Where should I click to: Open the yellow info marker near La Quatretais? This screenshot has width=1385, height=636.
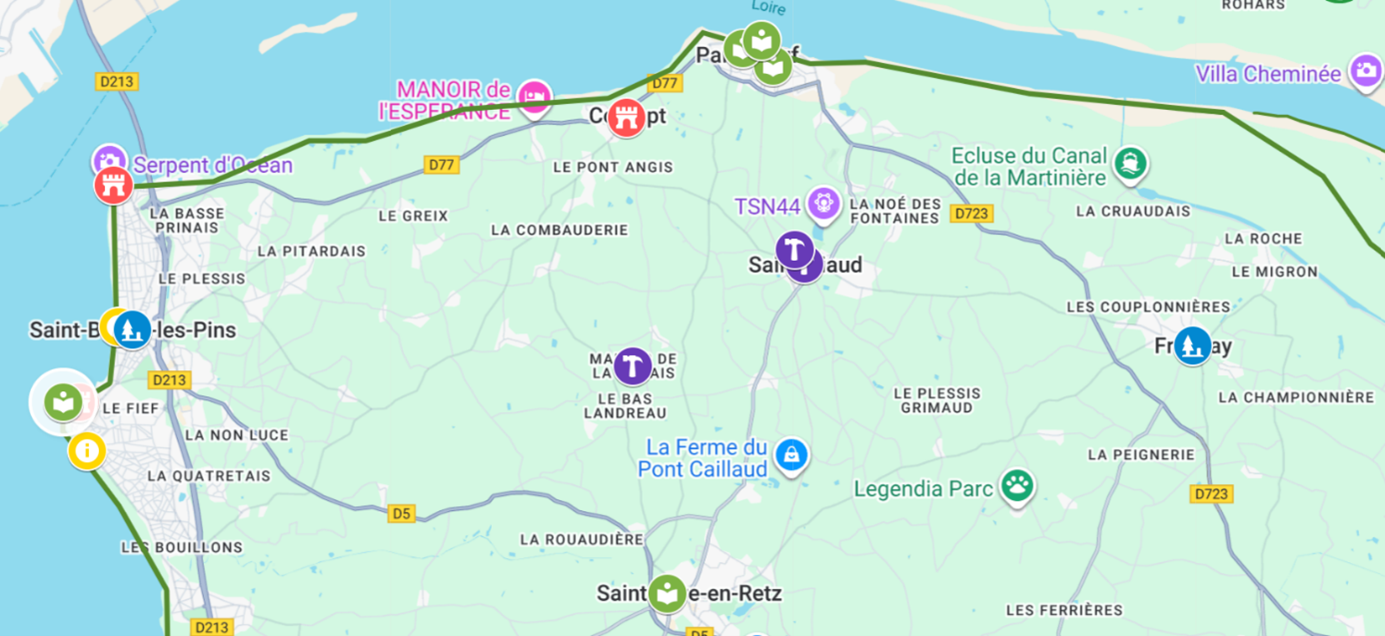click(x=87, y=451)
